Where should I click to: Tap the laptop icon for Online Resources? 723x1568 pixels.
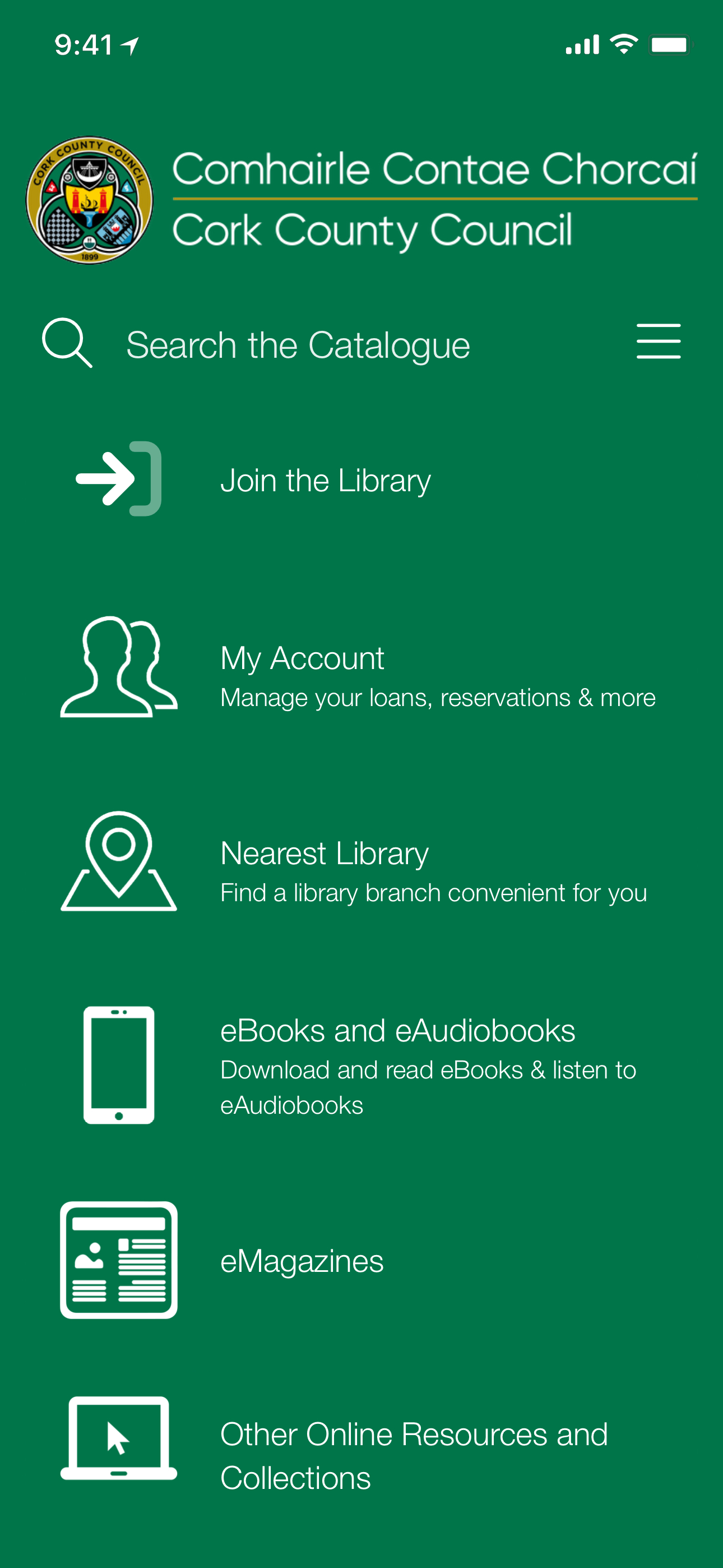(x=119, y=1438)
